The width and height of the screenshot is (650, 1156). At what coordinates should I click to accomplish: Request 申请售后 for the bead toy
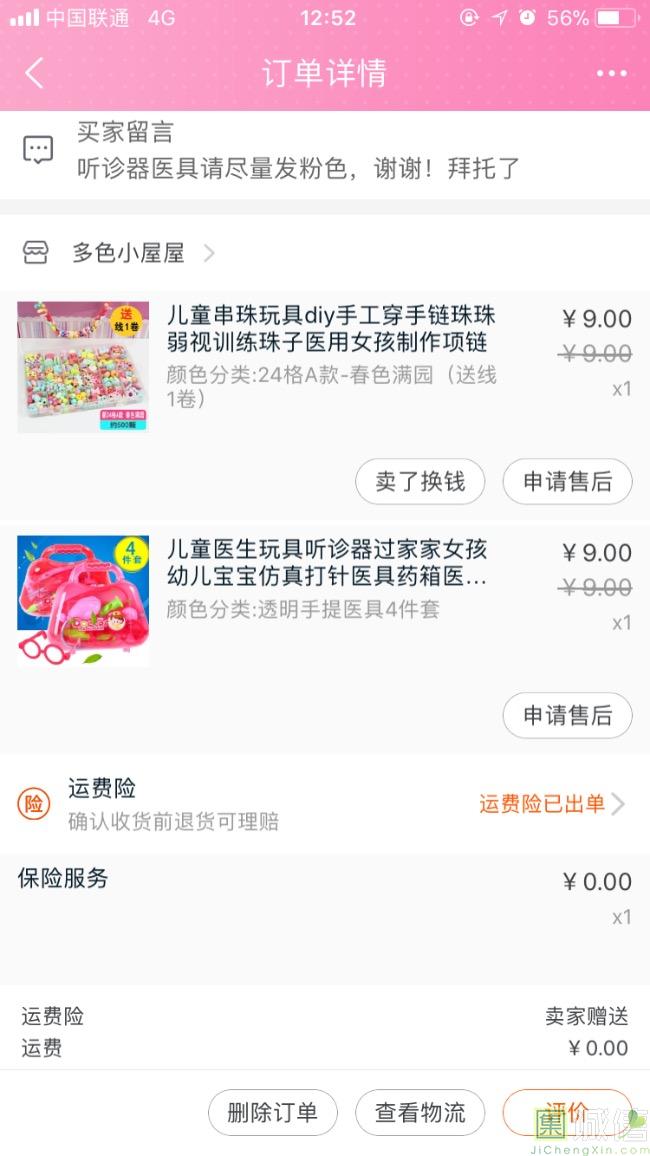pos(567,482)
